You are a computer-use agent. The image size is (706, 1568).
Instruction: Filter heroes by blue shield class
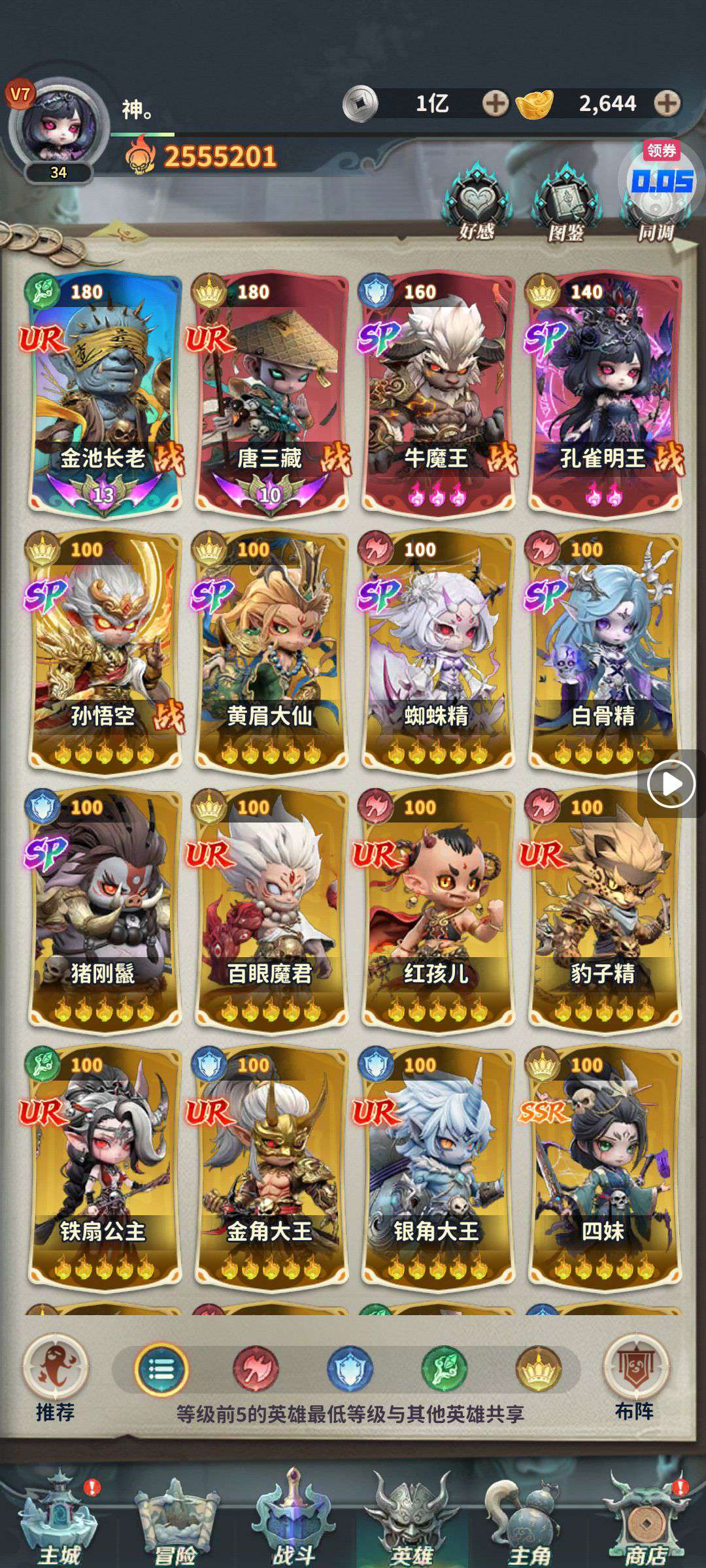tap(350, 1368)
